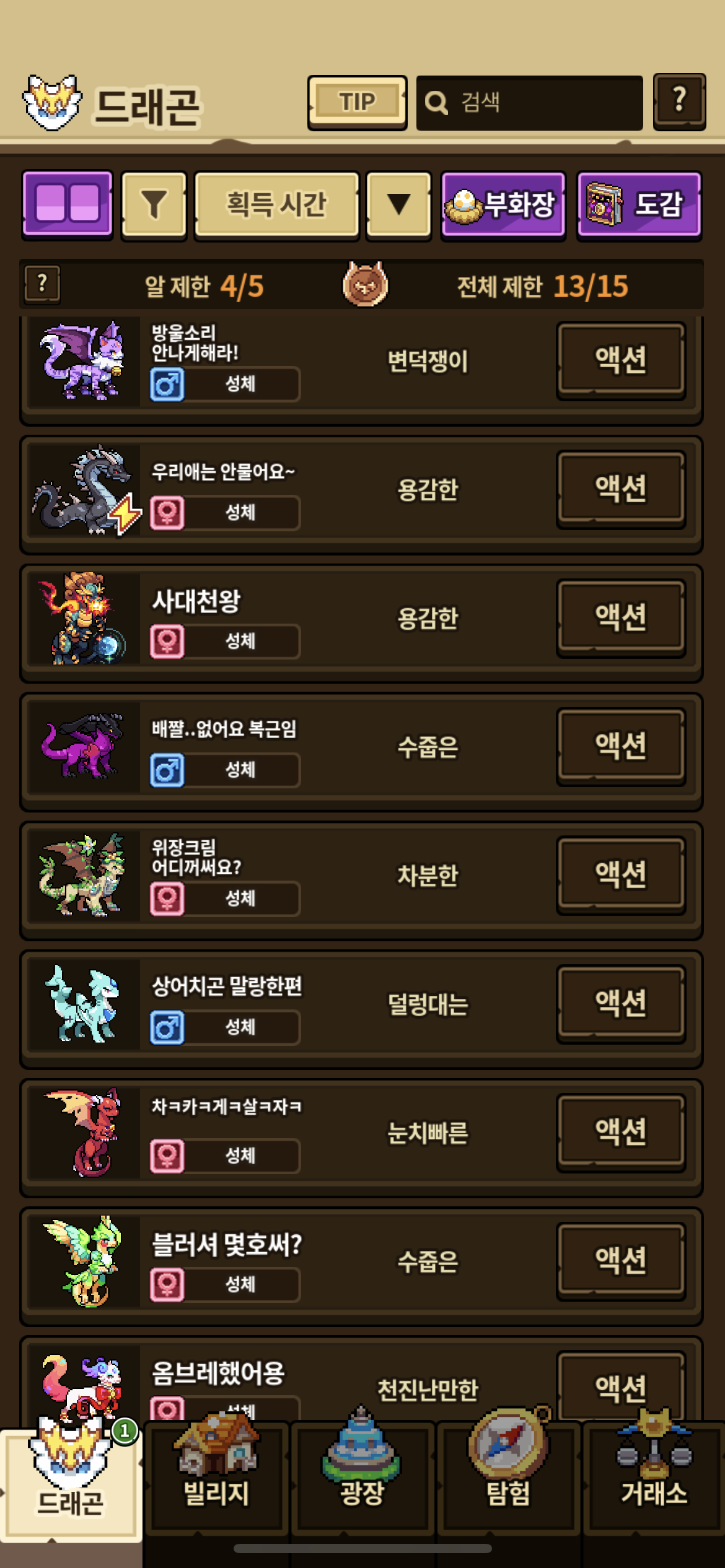Tap 액션 for 우리애는 안물어요~
Screen dimensions: 725x1568
(x=621, y=489)
